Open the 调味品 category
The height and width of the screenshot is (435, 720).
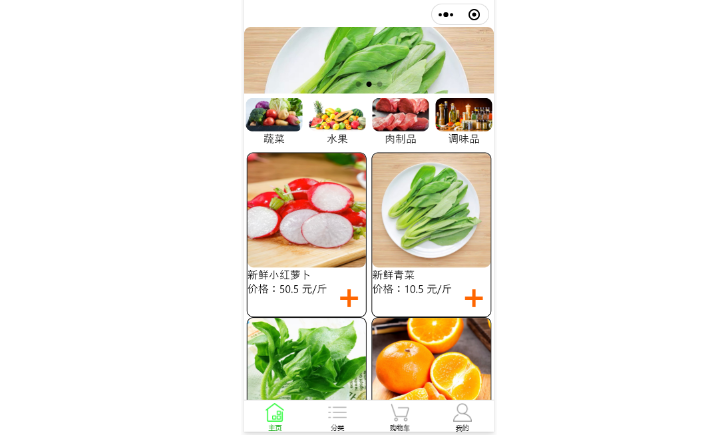point(463,120)
